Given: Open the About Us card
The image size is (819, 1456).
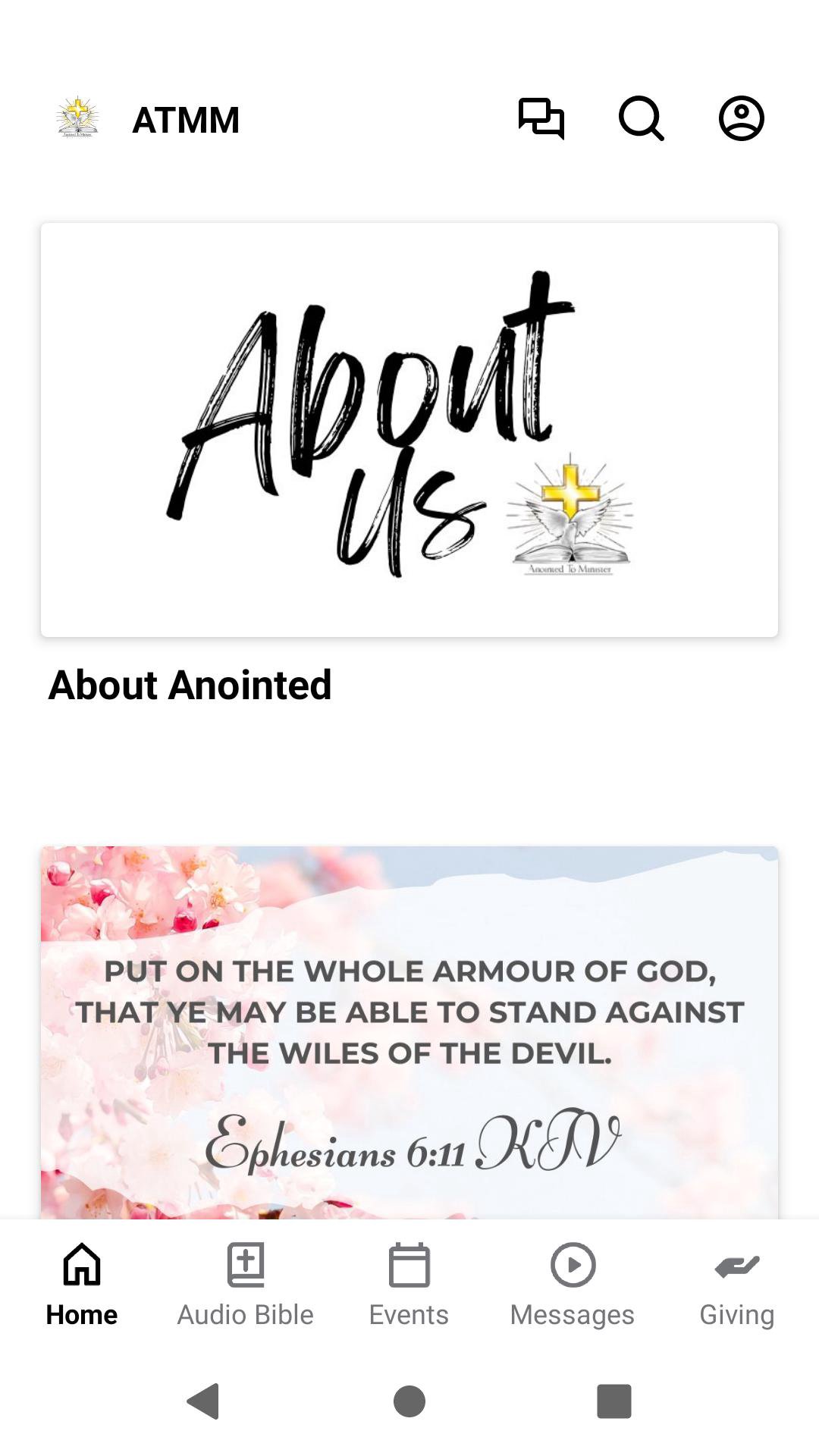Looking at the screenshot, I should click(x=409, y=430).
